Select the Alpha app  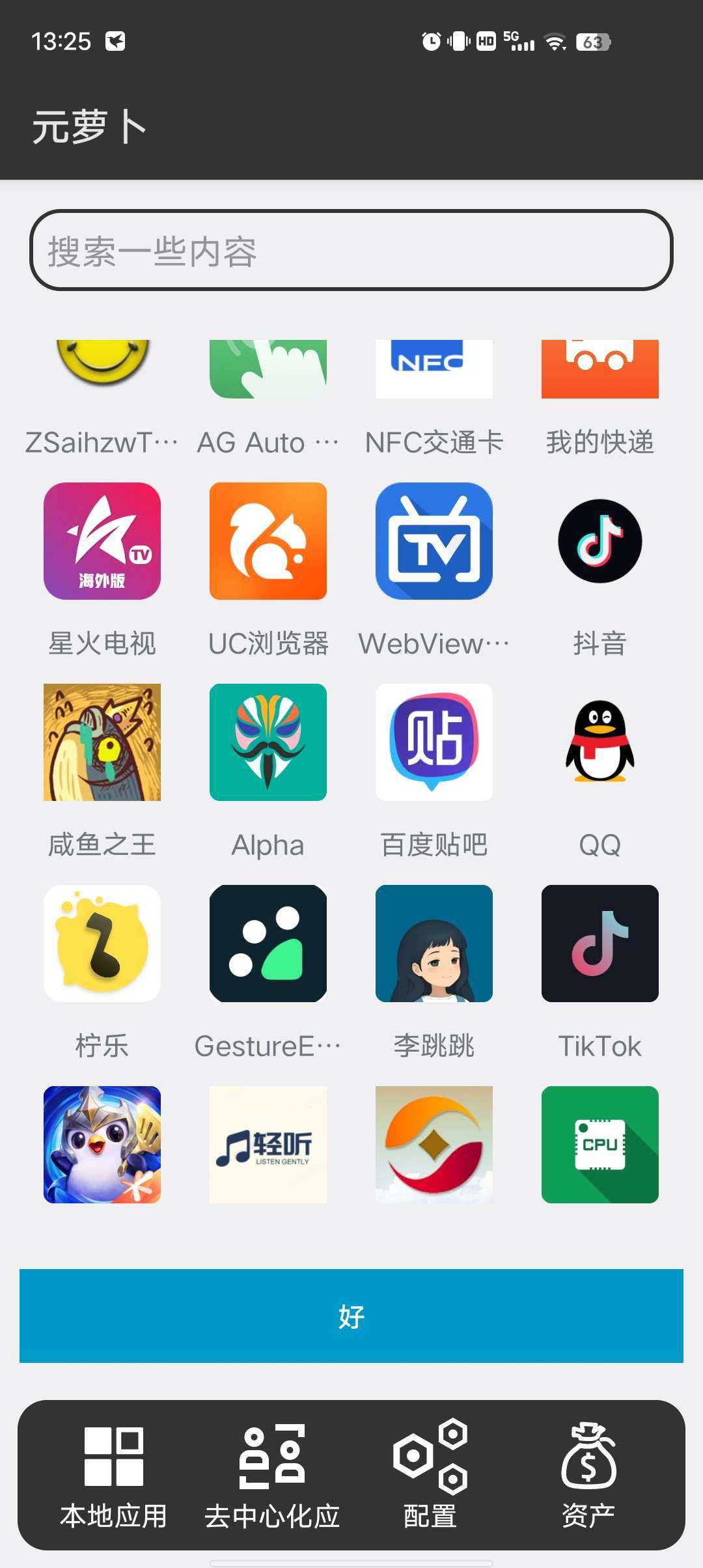(x=268, y=742)
